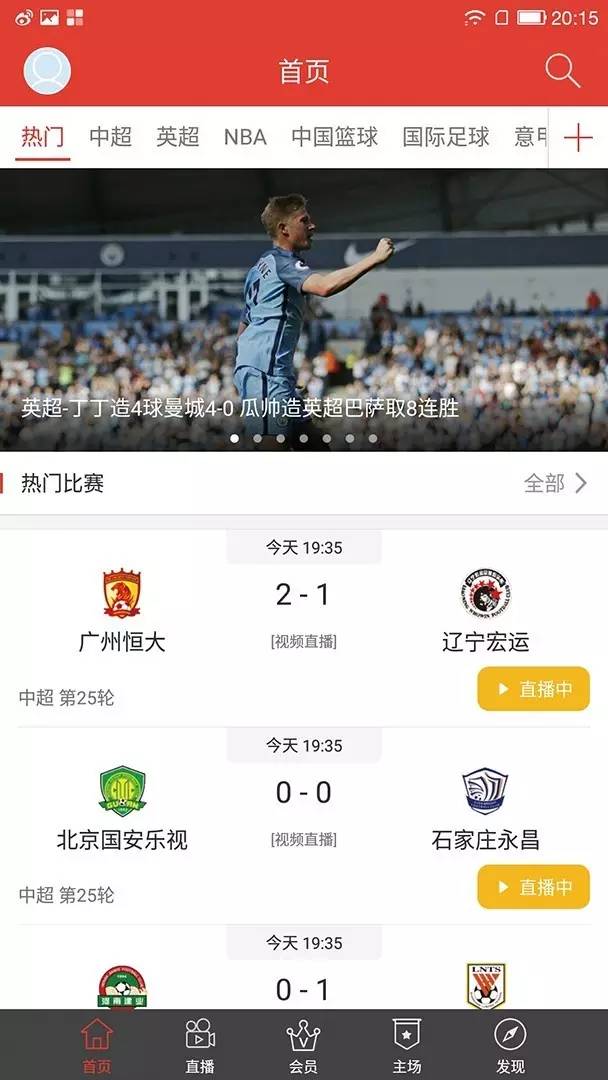Open the profile avatar
Screen dimensions: 608x1080
click(47, 71)
